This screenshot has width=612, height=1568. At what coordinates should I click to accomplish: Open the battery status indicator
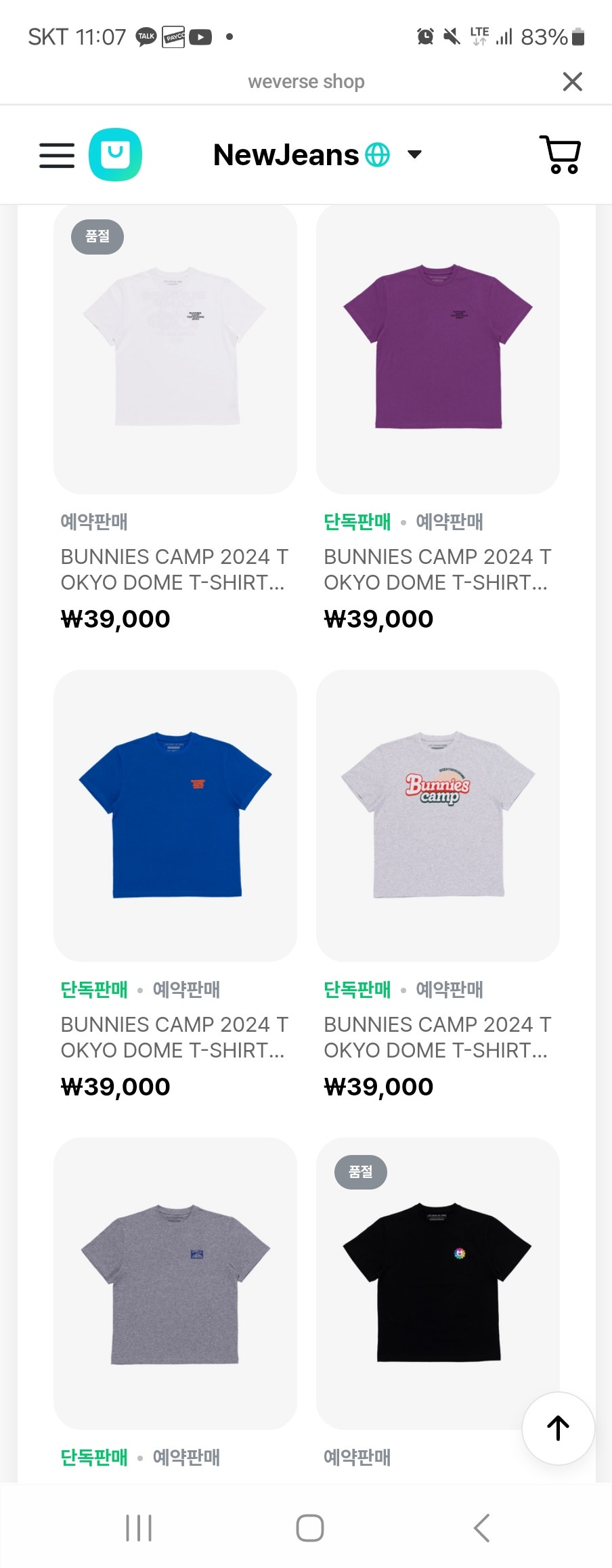pos(575,37)
